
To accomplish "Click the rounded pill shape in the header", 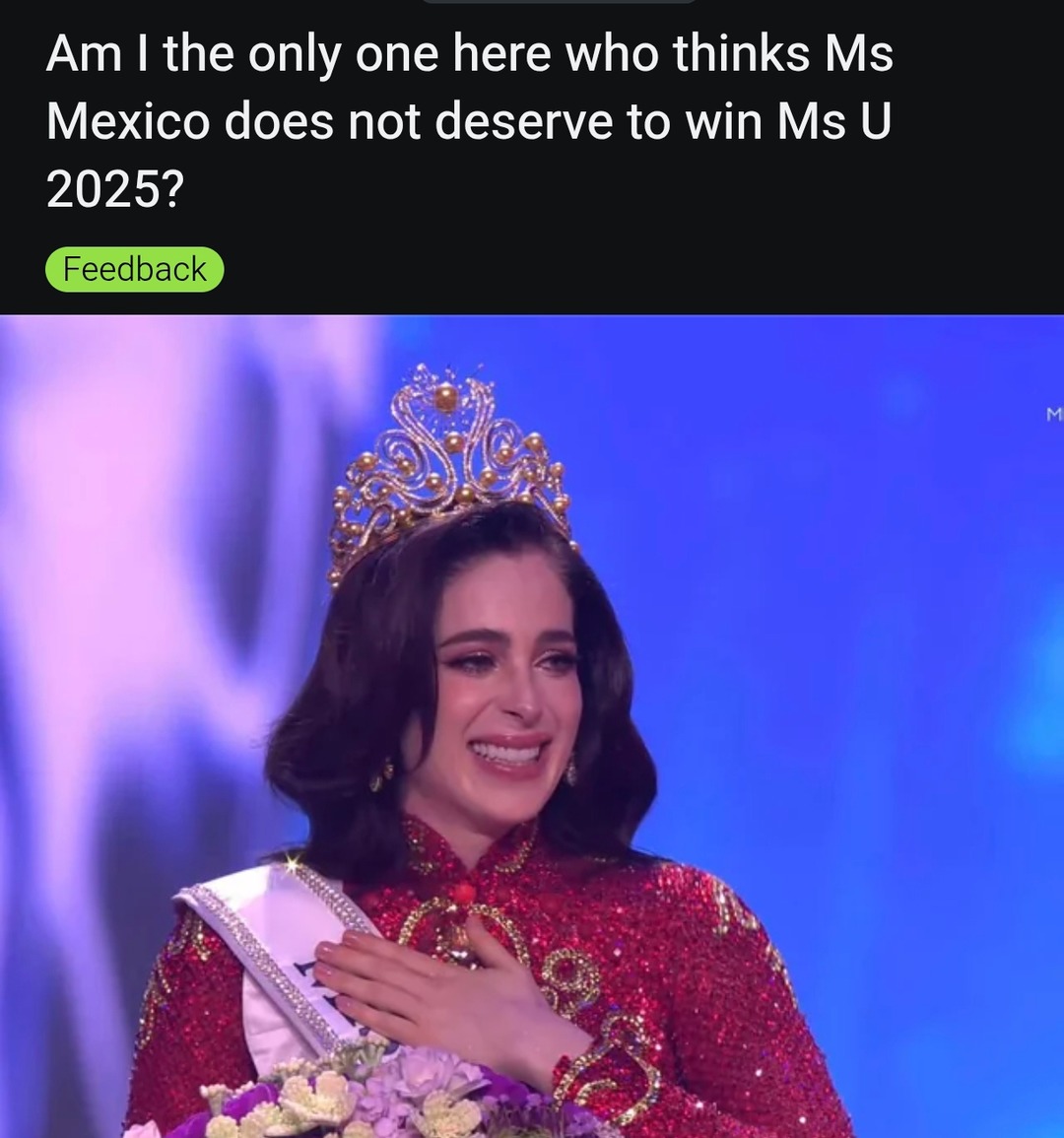I will [x=134, y=269].
